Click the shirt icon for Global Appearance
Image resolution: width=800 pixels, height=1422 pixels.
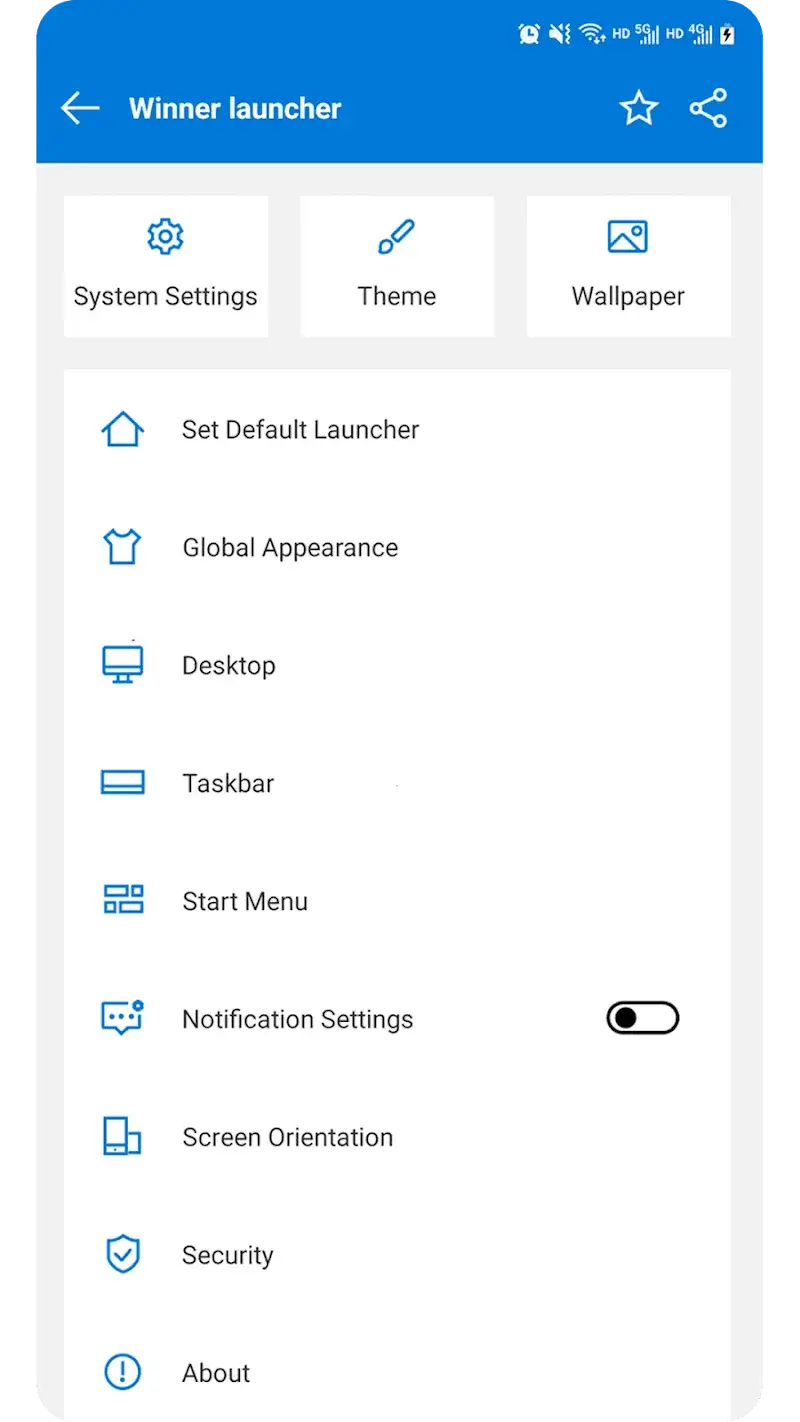pyautogui.click(x=122, y=546)
